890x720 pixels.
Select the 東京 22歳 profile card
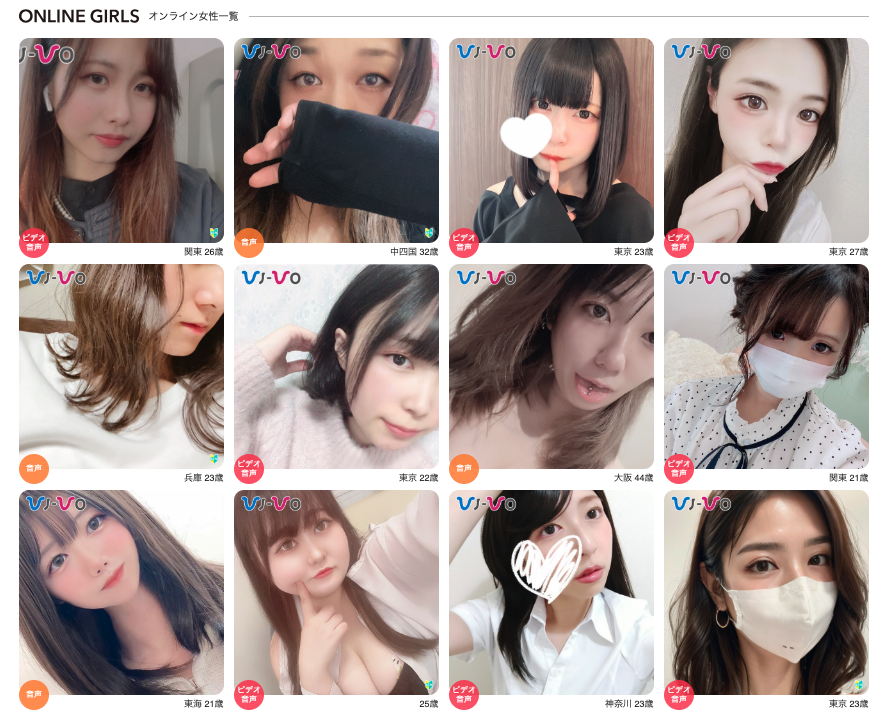[x=336, y=366]
